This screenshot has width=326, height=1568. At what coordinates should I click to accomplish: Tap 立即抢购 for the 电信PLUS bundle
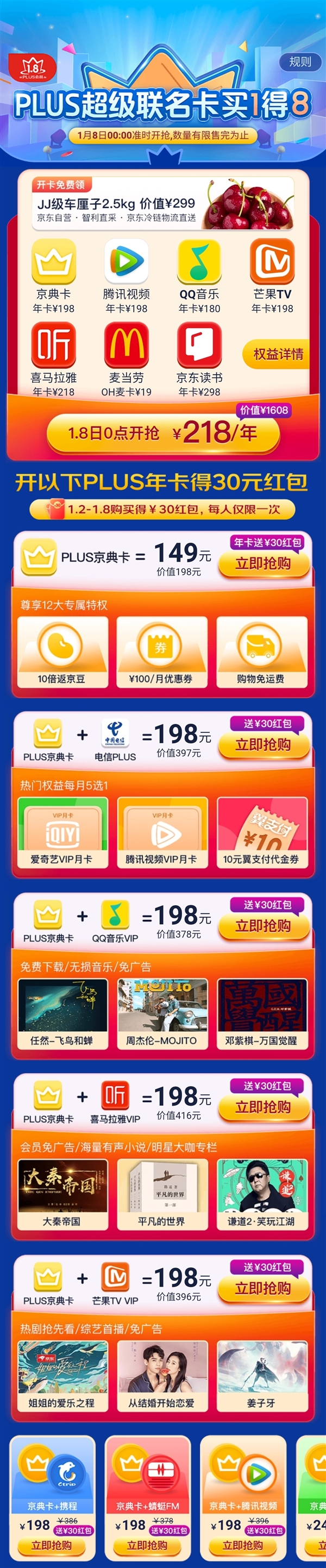point(263,745)
